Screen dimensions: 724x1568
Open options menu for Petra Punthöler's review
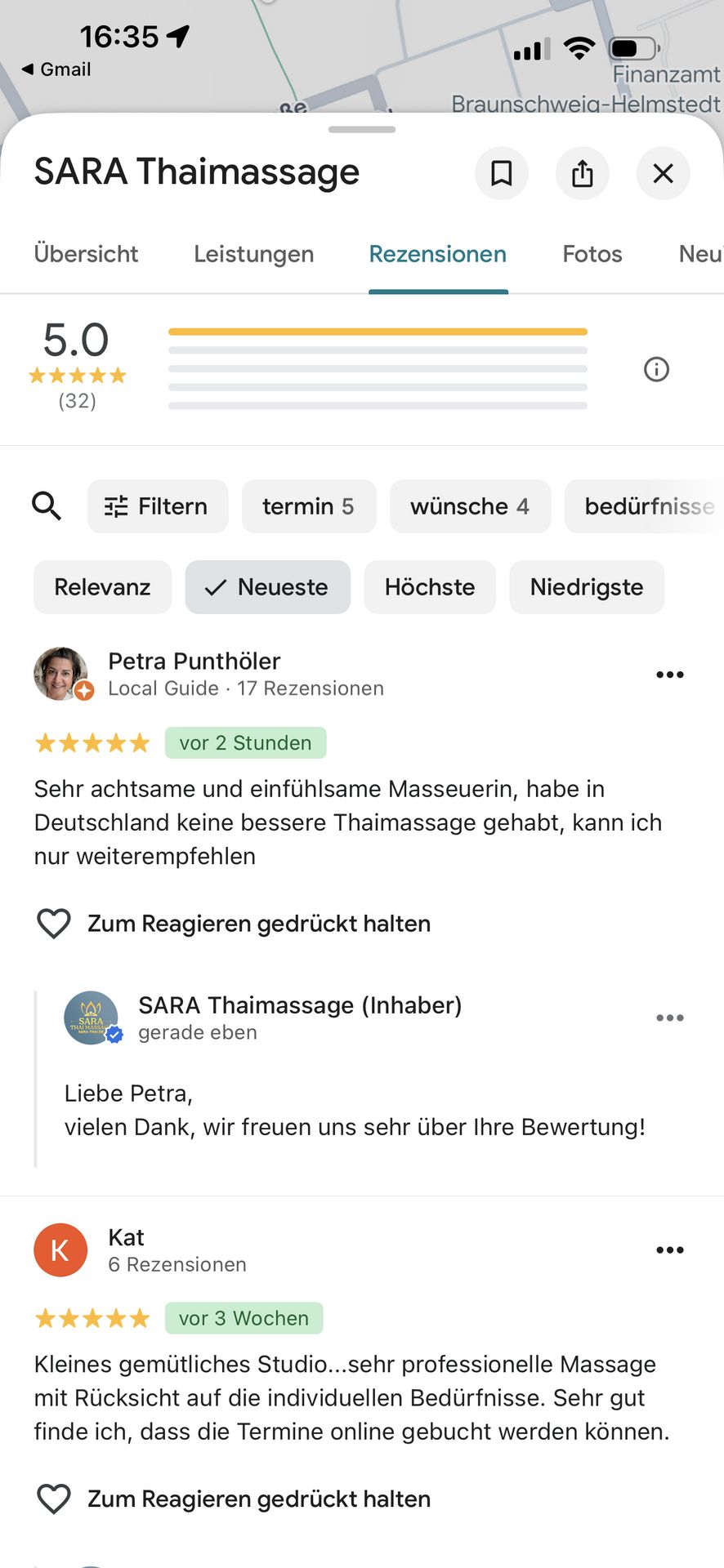click(x=669, y=675)
